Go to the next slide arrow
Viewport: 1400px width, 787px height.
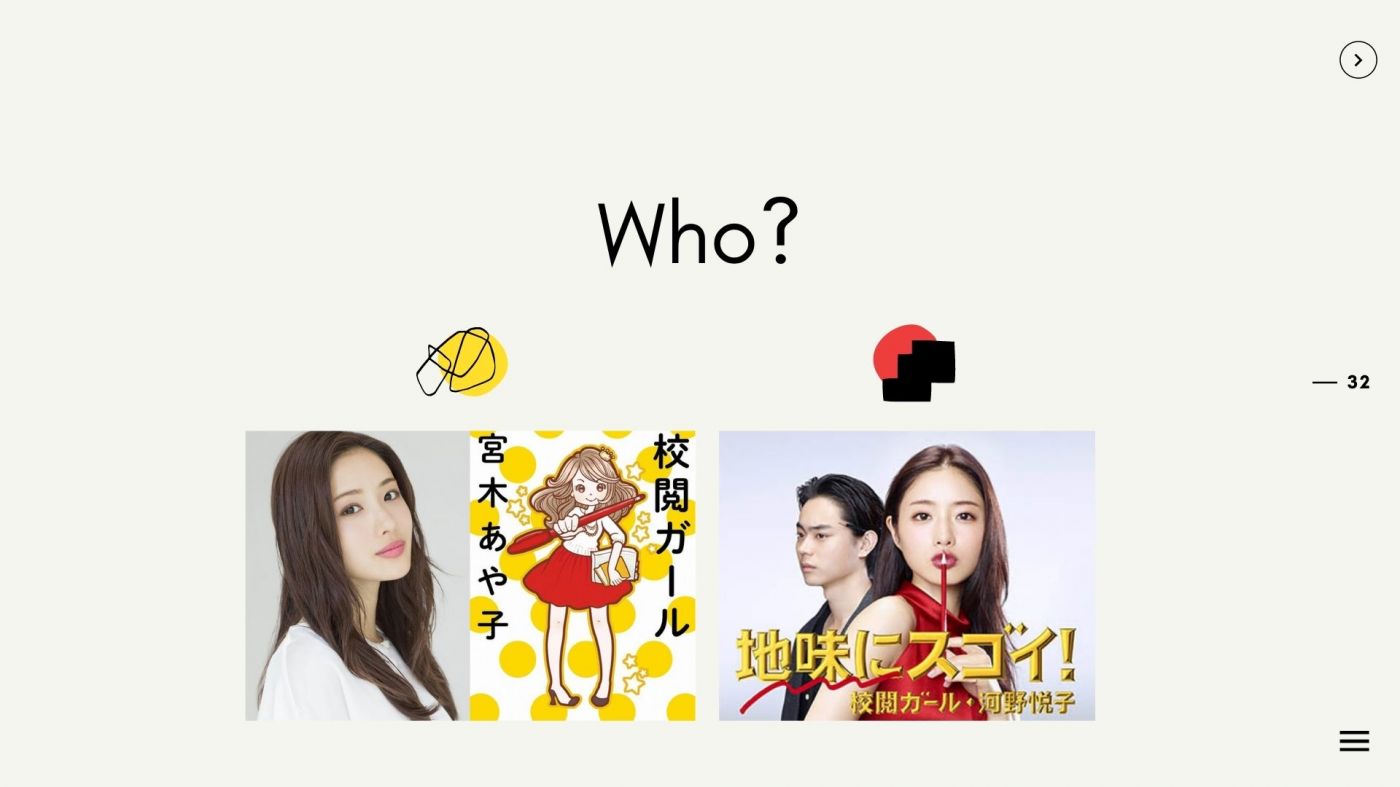click(1357, 60)
